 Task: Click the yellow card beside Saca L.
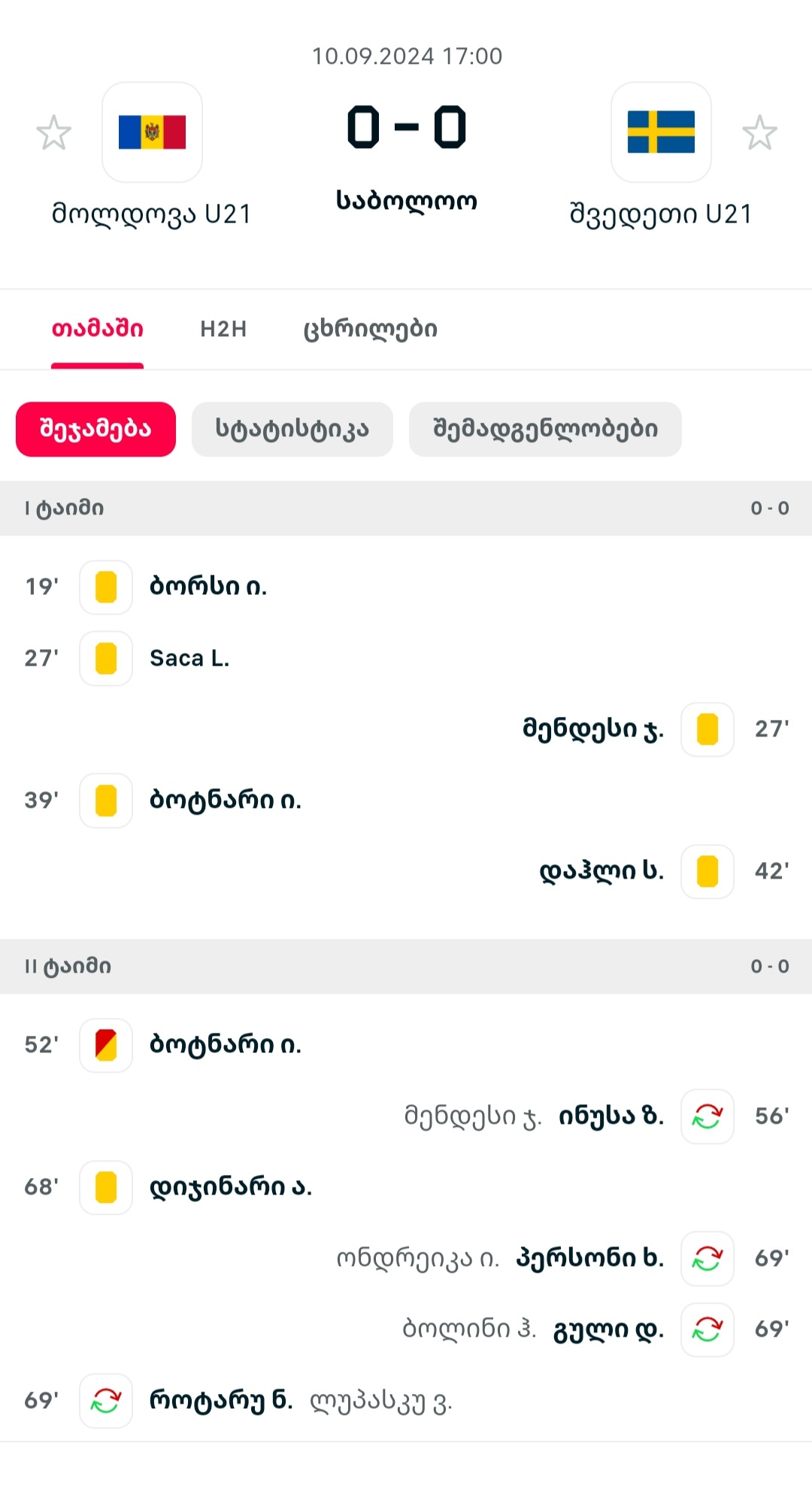[x=105, y=658]
